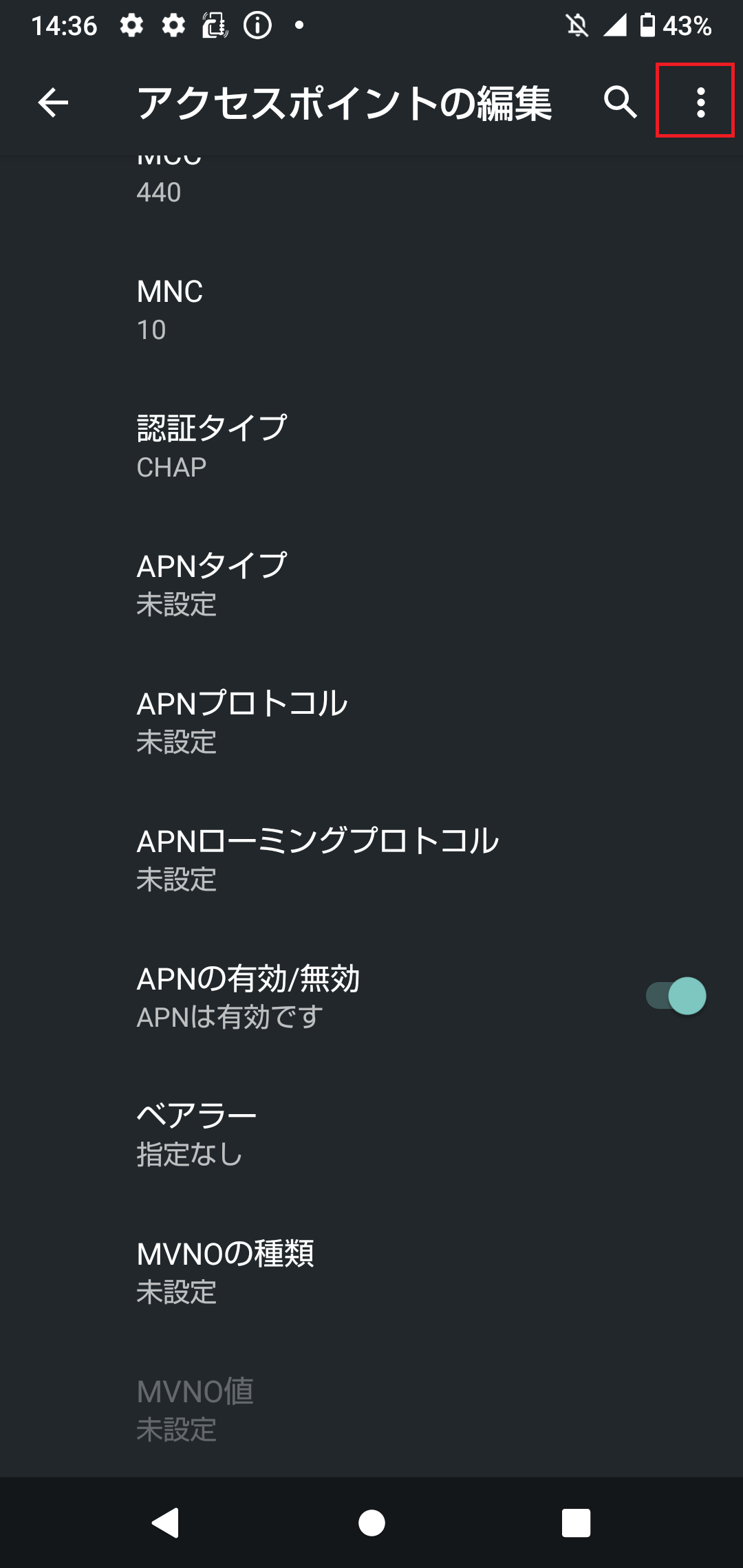Image resolution: width=743 pixels, height=1568 pixels.
Task: Open search in the access point editor
Action: tap(620, 102)
